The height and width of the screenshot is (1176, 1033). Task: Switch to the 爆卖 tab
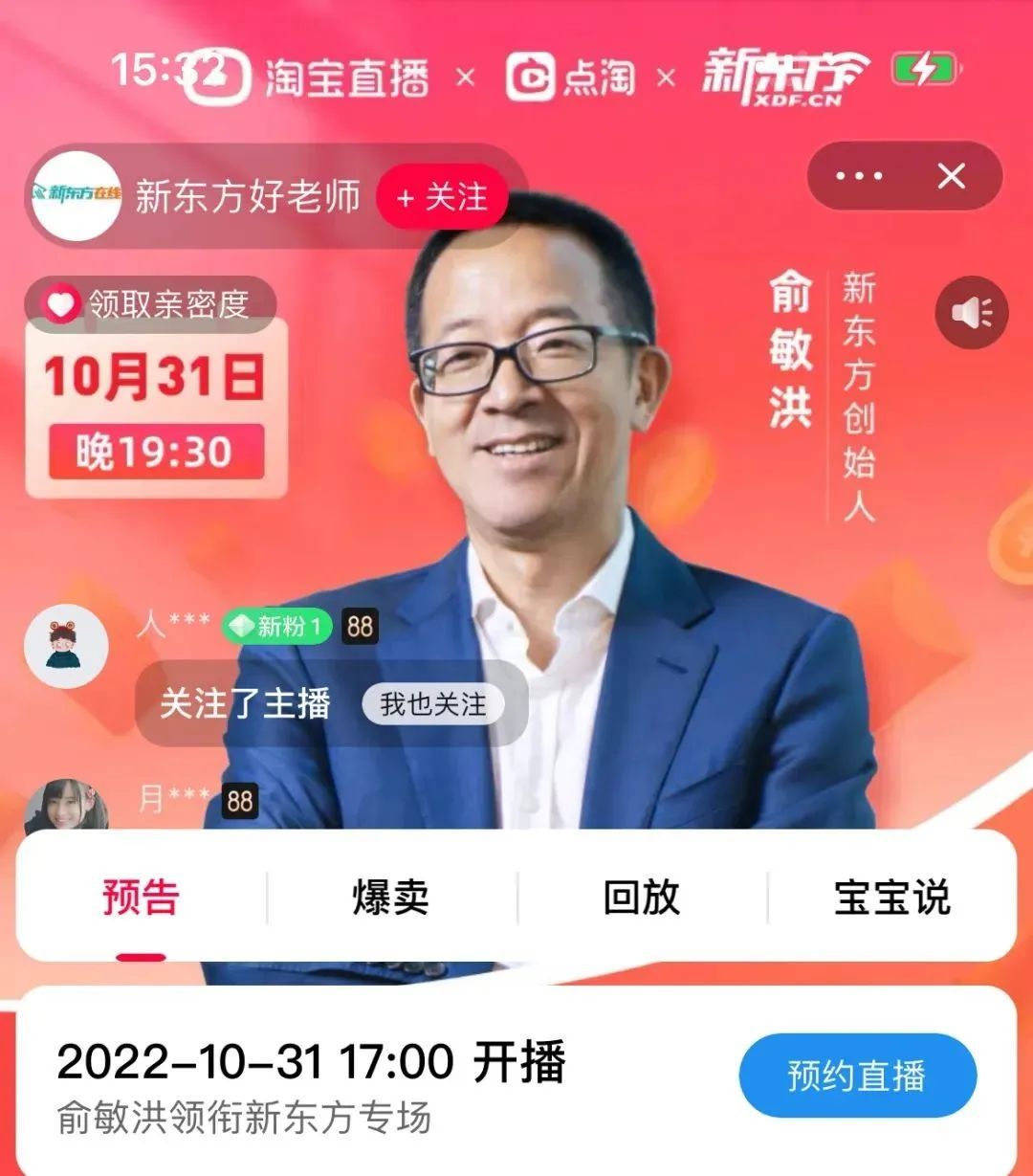390,898
